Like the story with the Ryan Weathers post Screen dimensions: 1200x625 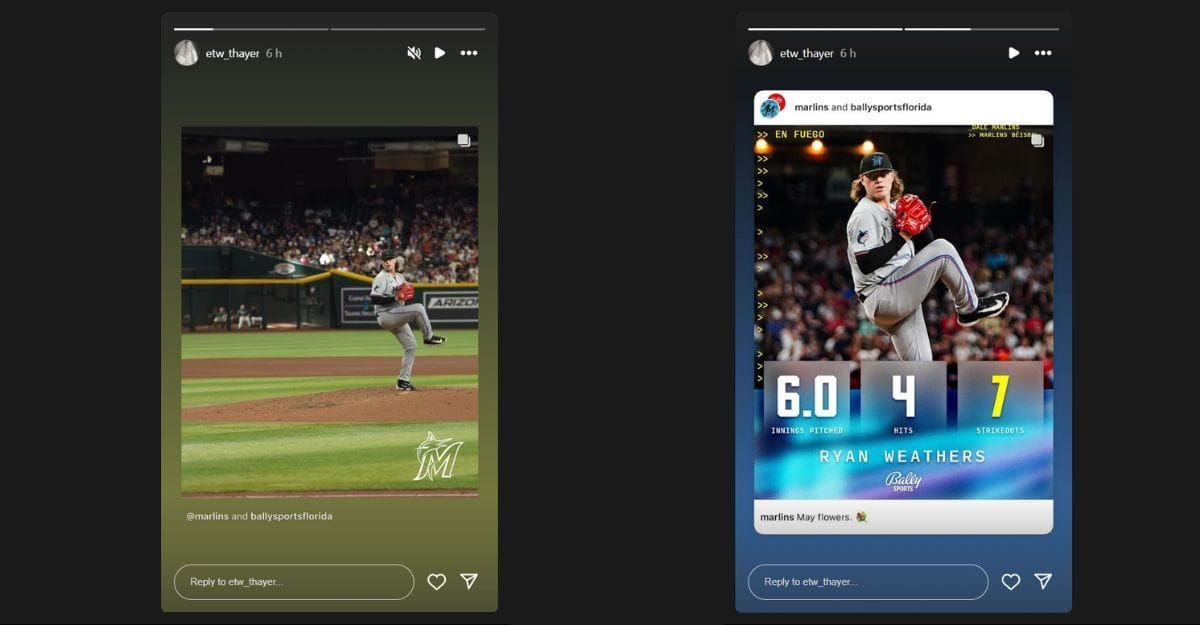point(1010,581)
